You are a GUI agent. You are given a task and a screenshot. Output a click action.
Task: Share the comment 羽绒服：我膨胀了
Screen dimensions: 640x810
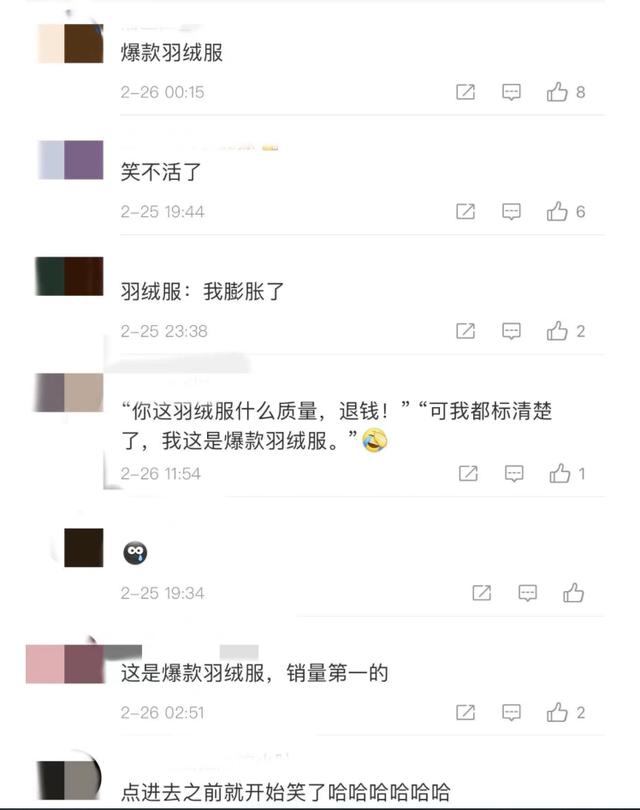click(465, 331)
